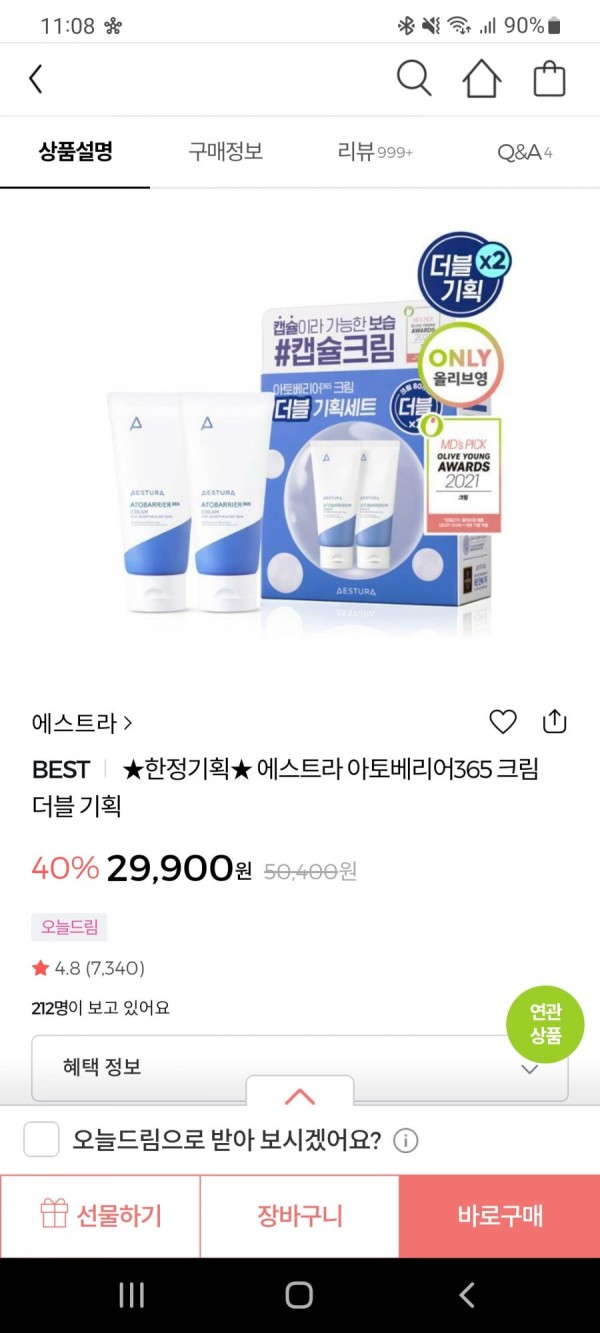Tap 선물하기 to send as gift
The height and width of the screenshot is (1333, 600).
point(100,1216)
